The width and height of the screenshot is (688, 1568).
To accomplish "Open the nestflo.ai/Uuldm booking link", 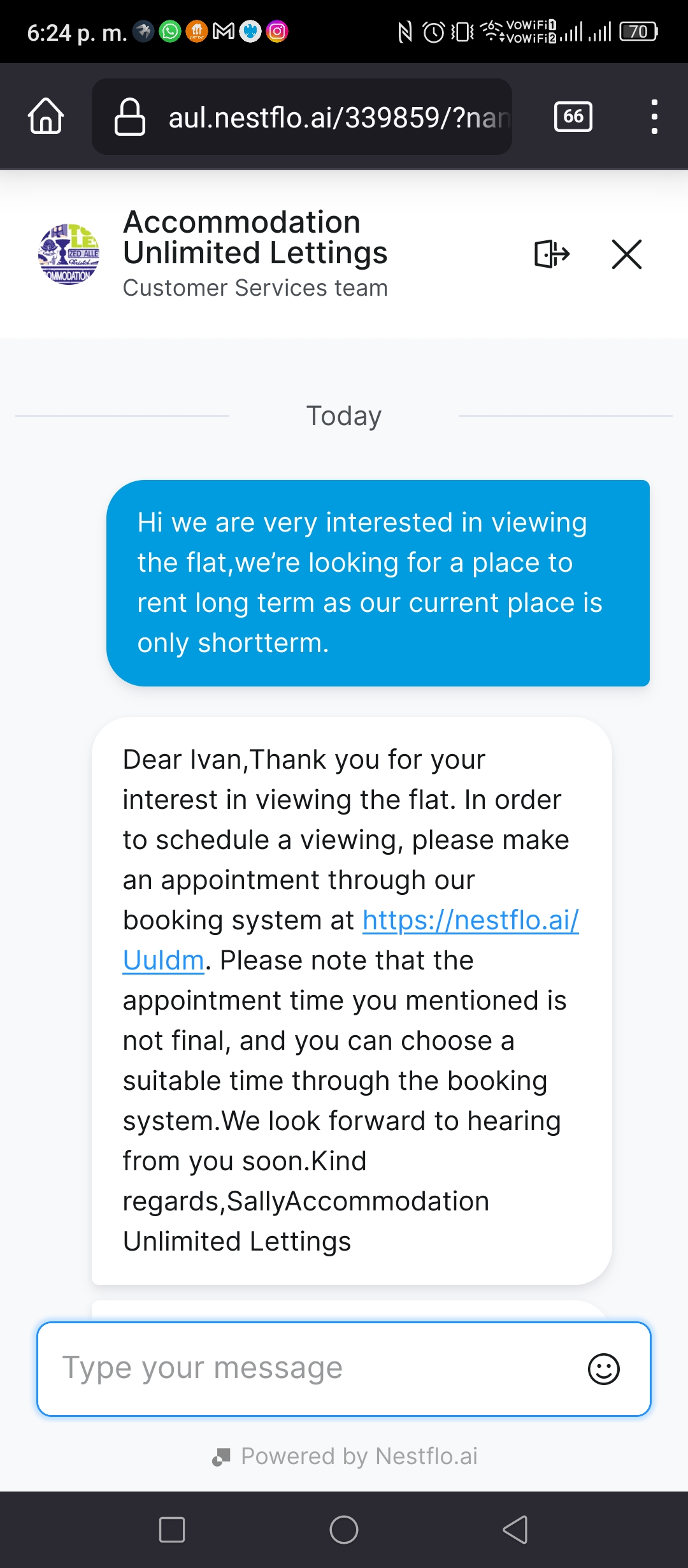I will 350,940.
